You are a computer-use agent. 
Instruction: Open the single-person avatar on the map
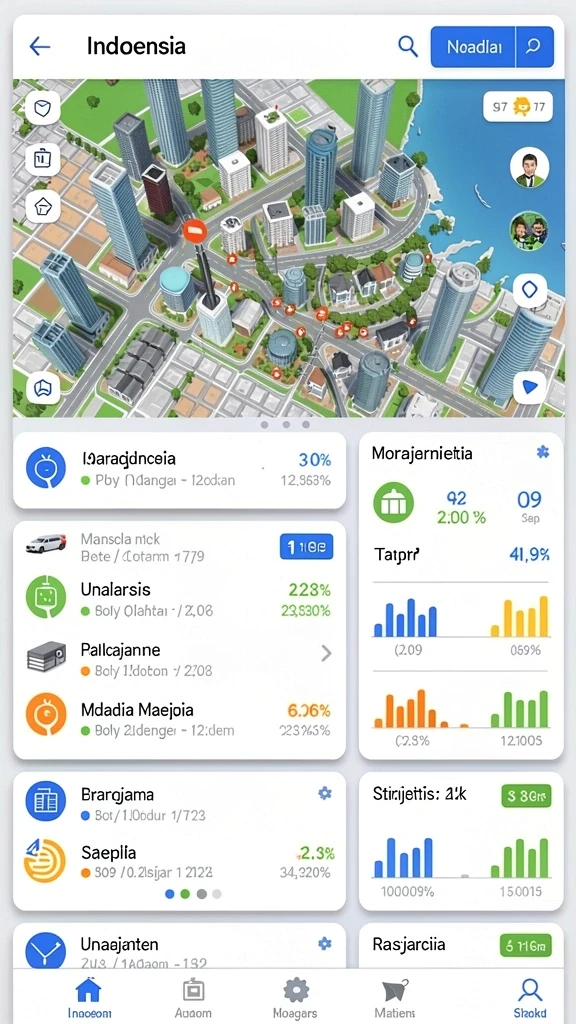click(x=529, y=167)
